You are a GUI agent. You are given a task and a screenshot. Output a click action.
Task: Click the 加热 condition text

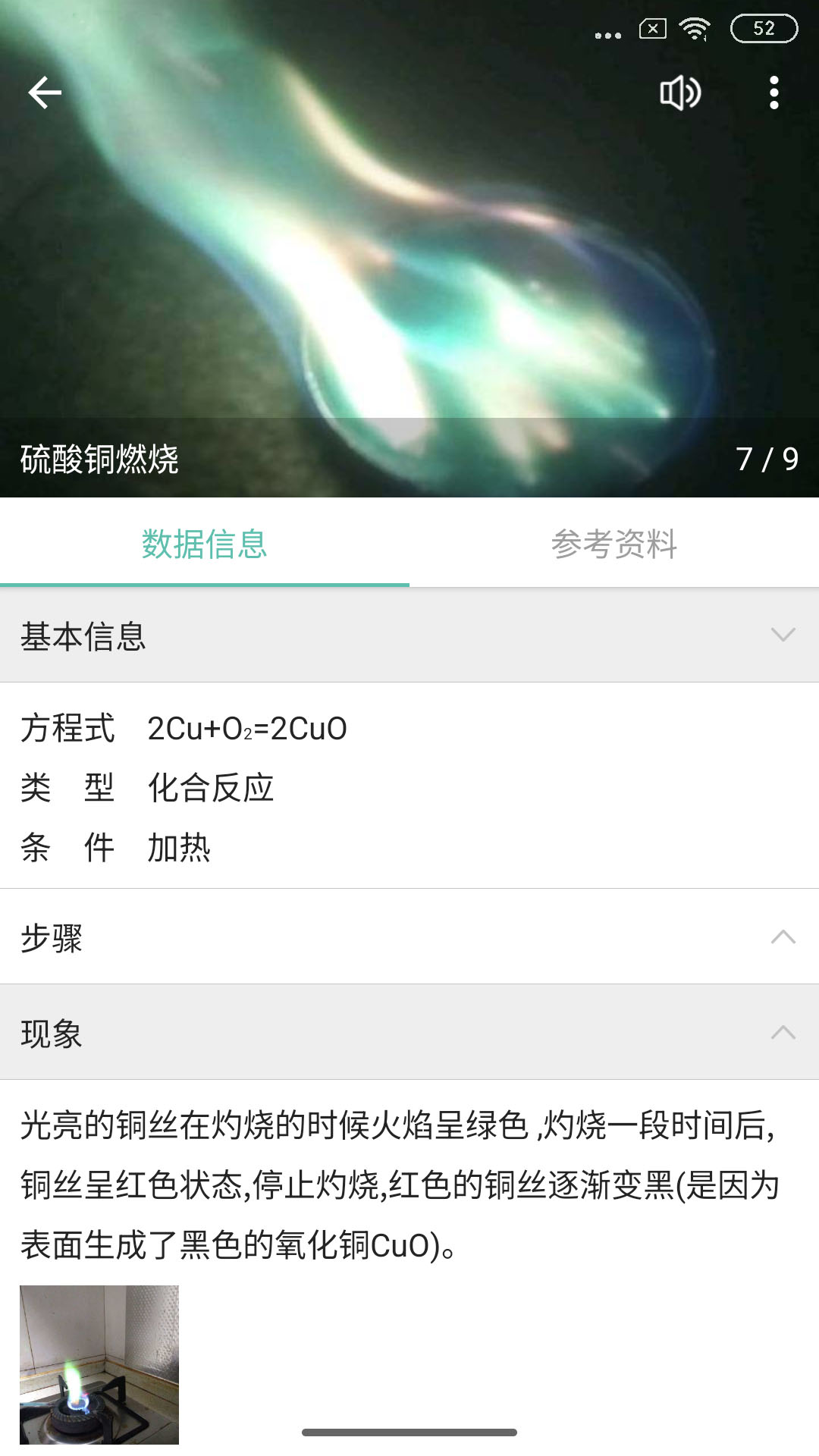[x=180, y=849]
